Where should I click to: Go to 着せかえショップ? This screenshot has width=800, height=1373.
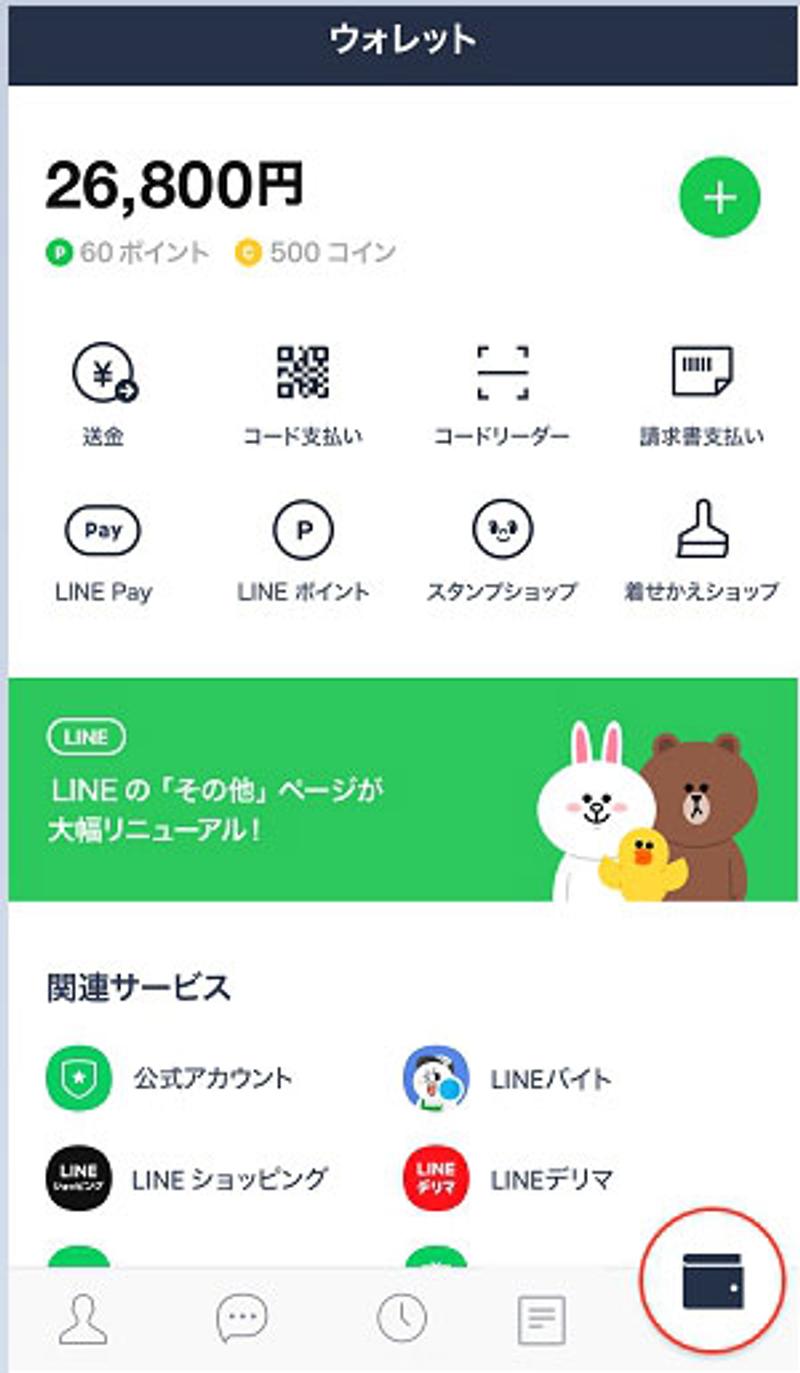coord(702,550)
